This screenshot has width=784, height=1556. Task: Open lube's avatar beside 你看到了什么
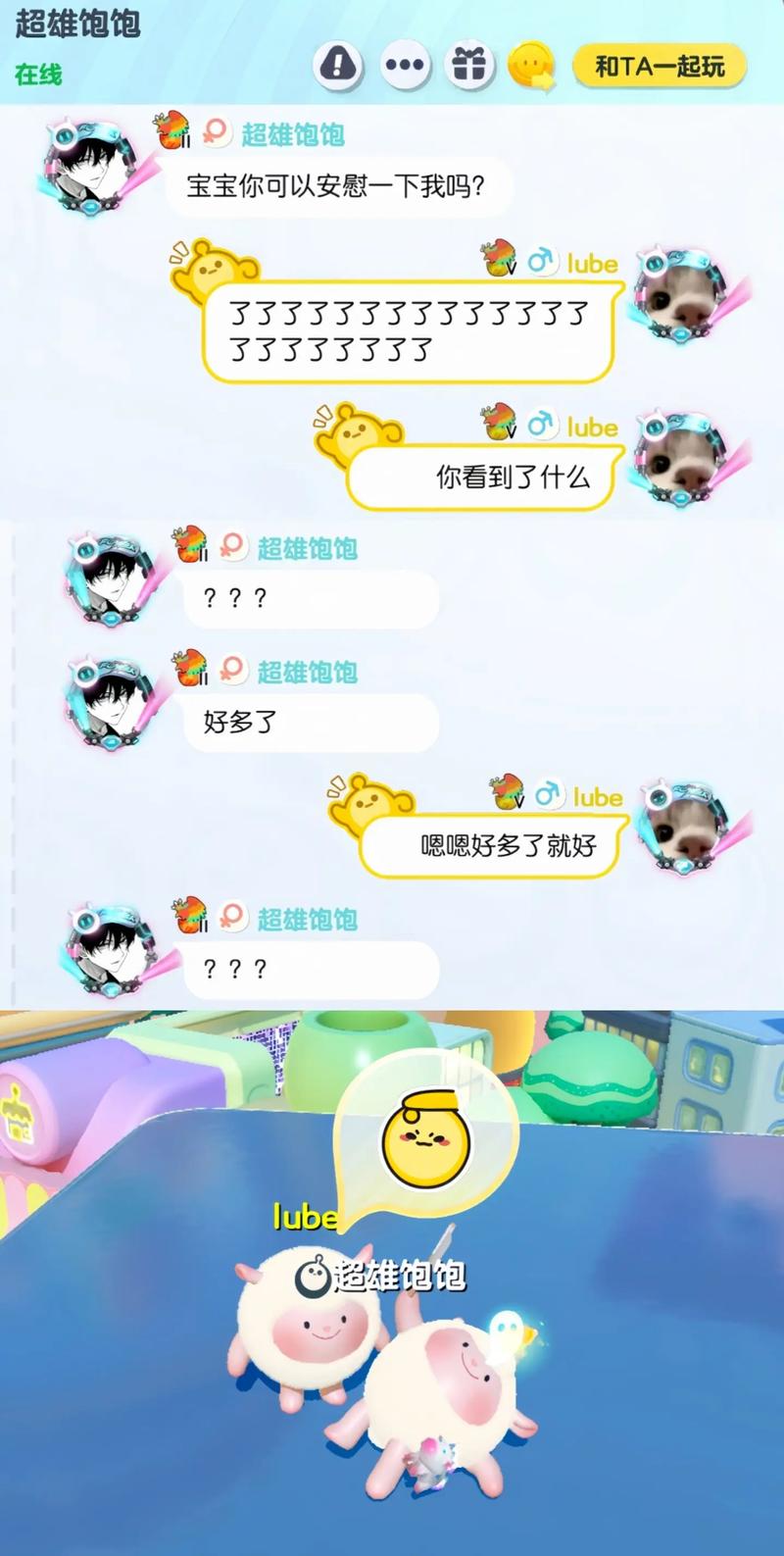[x=685, y=459]
